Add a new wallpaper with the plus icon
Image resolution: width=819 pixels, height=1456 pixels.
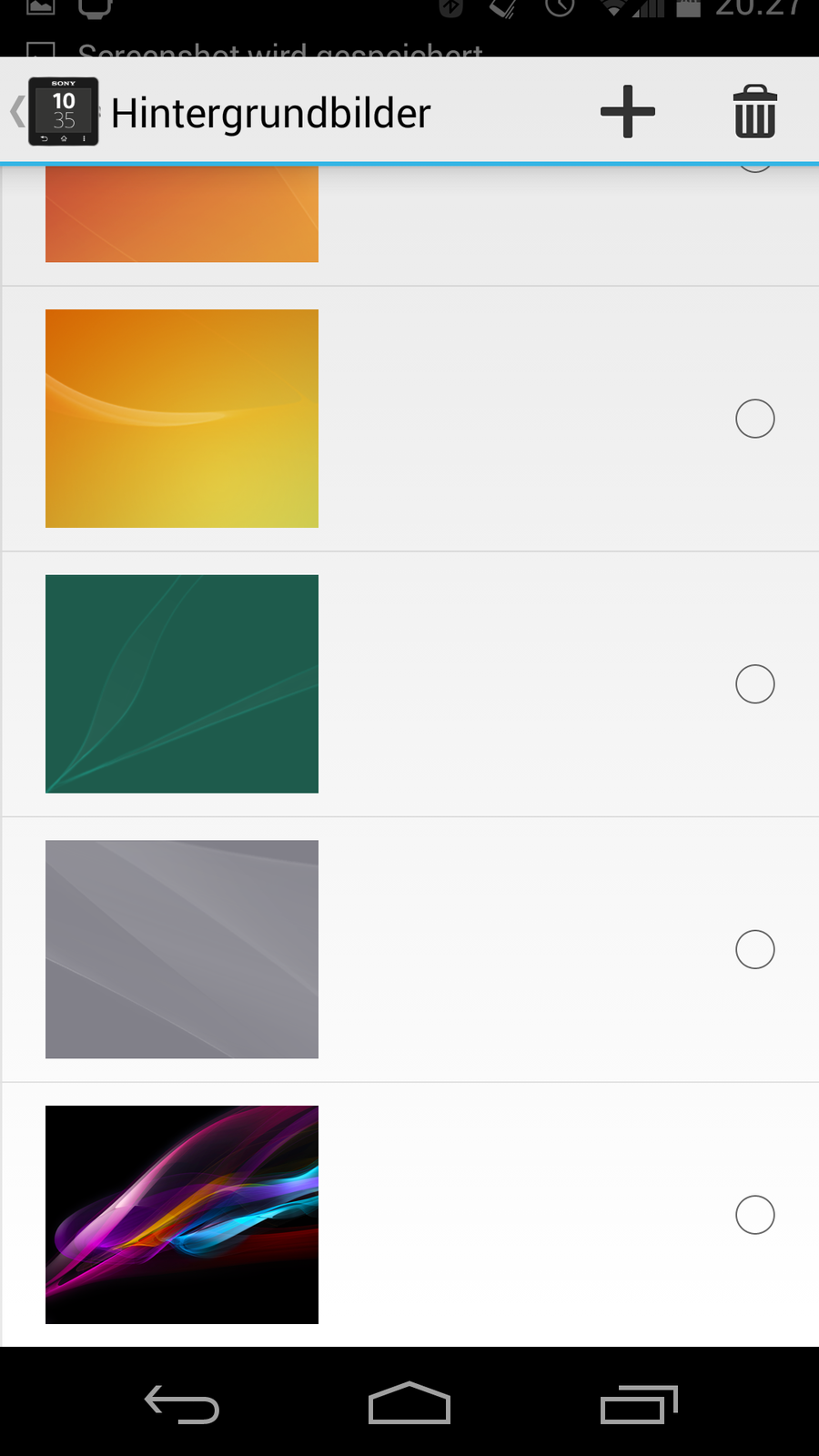click(x=627, y=112)
